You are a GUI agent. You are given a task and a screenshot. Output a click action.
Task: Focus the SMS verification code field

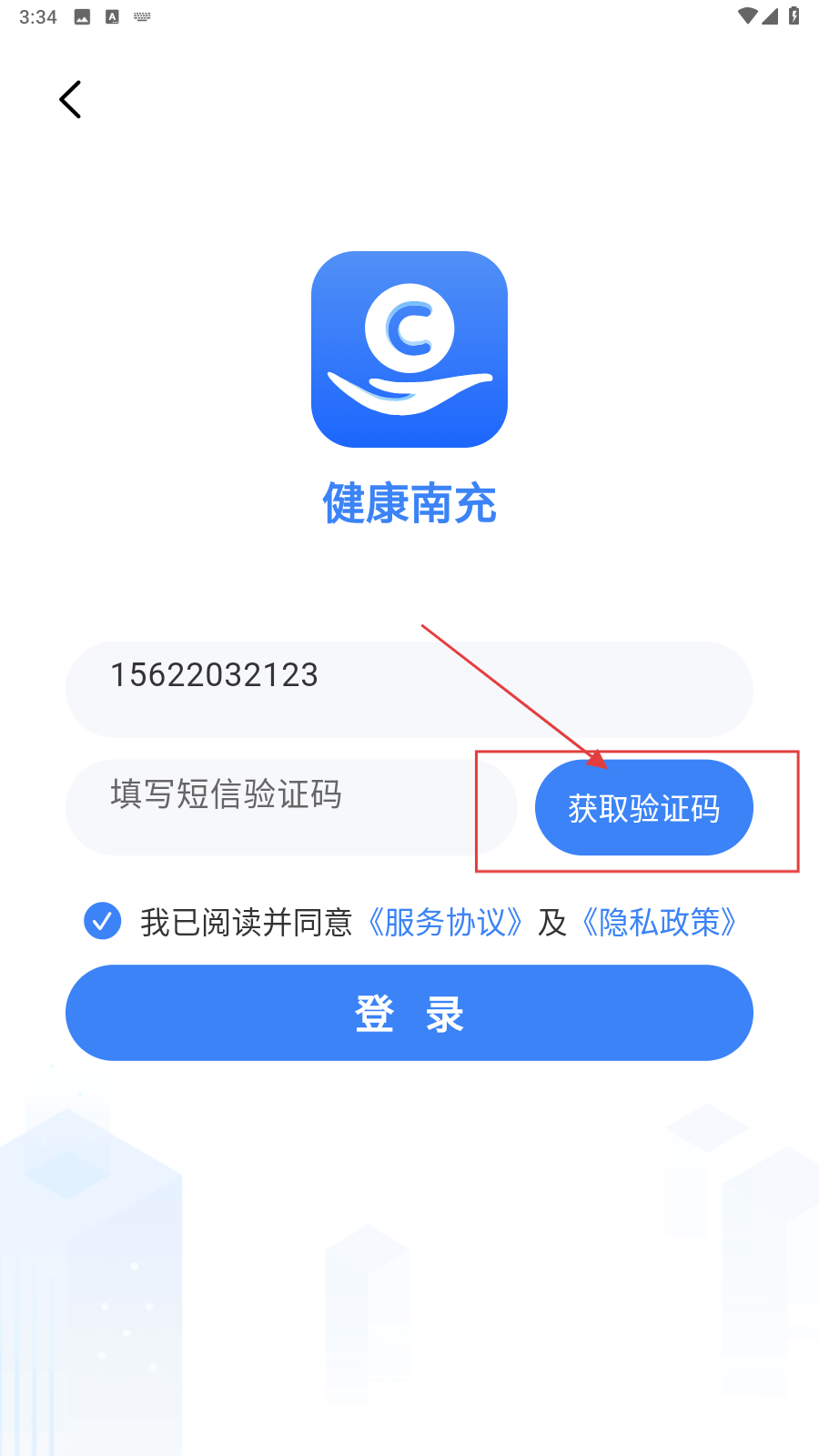click(291, 807)
